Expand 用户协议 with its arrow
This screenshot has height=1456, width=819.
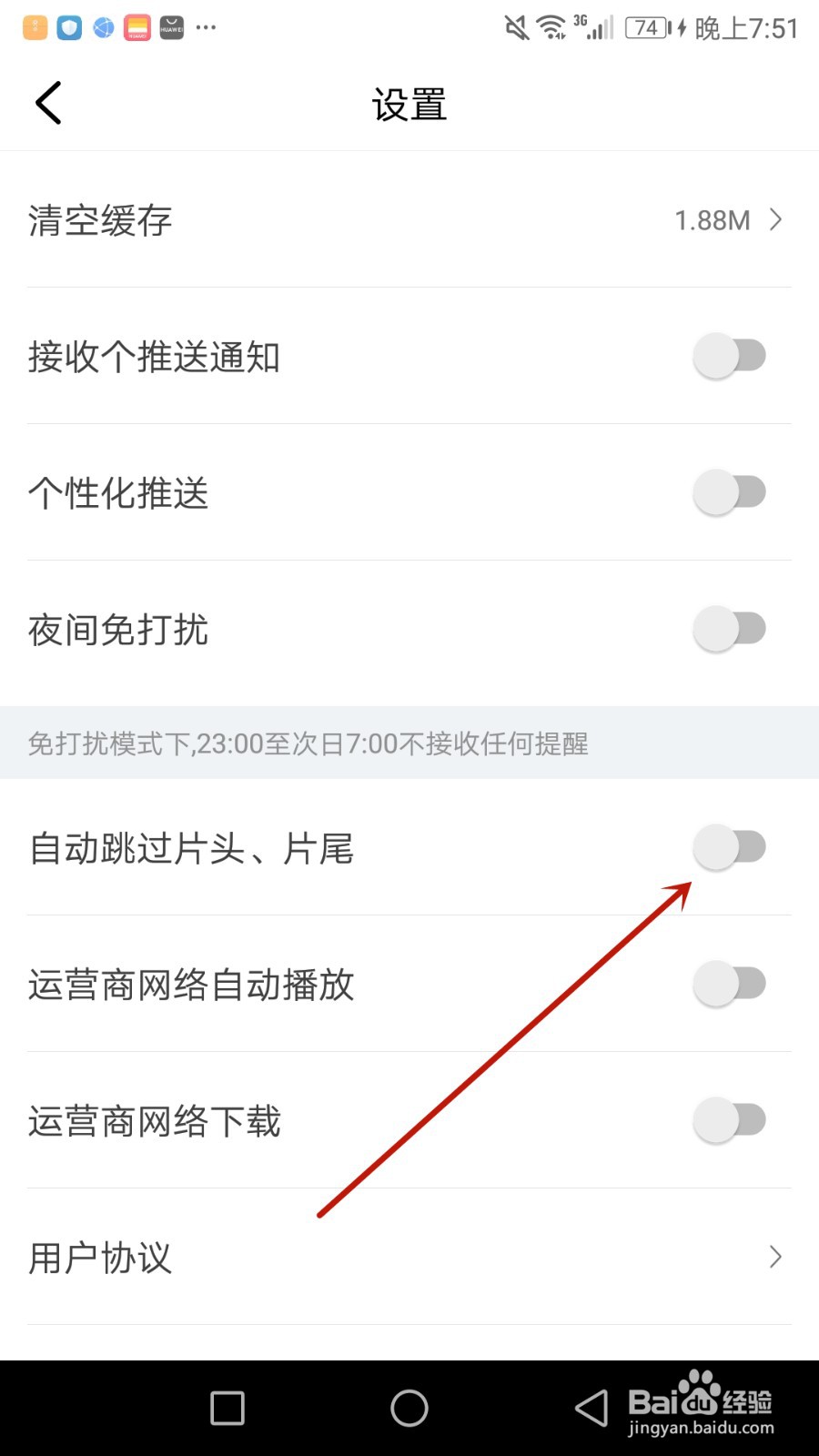pyautogui.click(x=775, y=1257)
